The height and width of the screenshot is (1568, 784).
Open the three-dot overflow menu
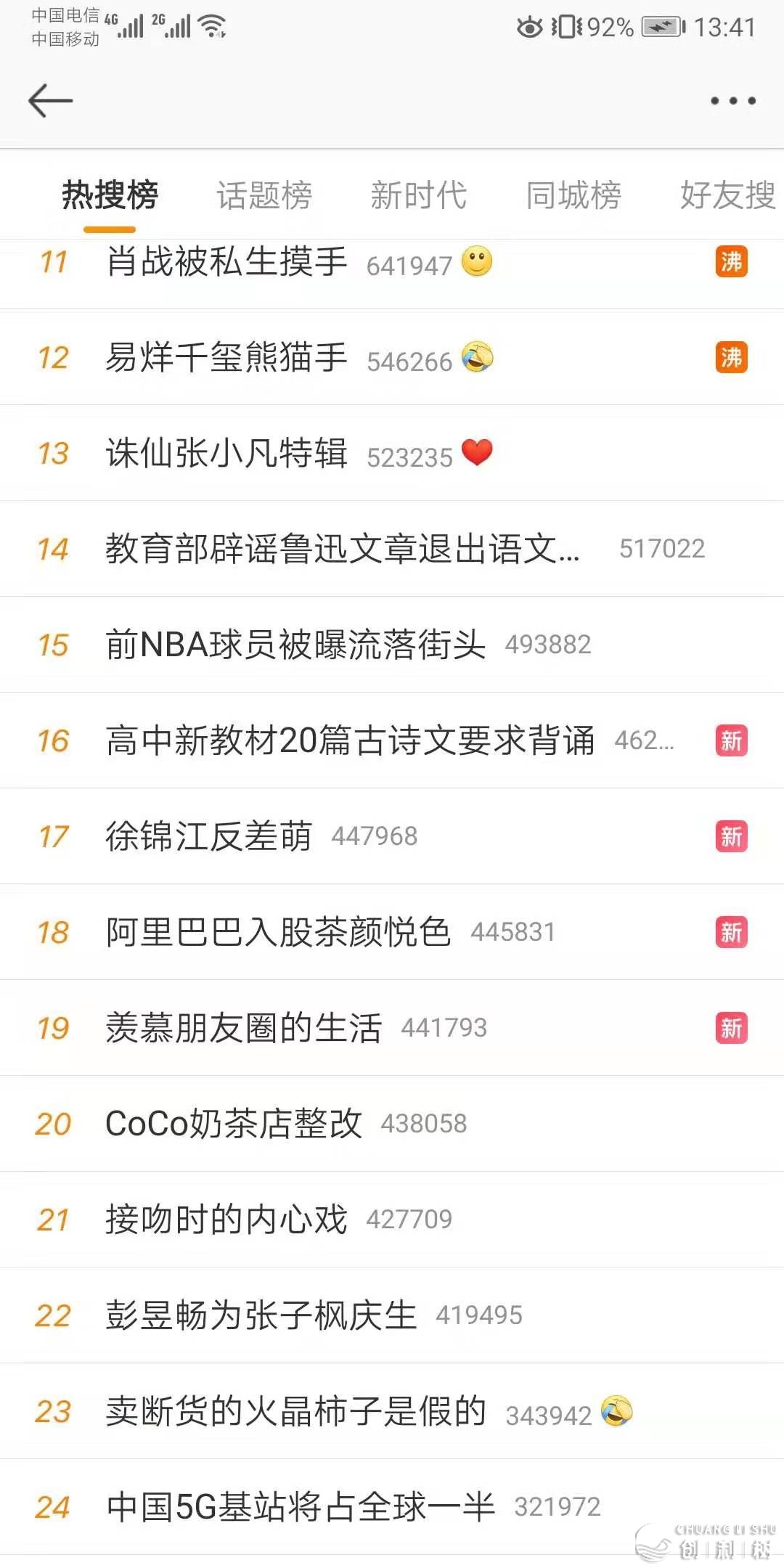[x=732, y=101]
